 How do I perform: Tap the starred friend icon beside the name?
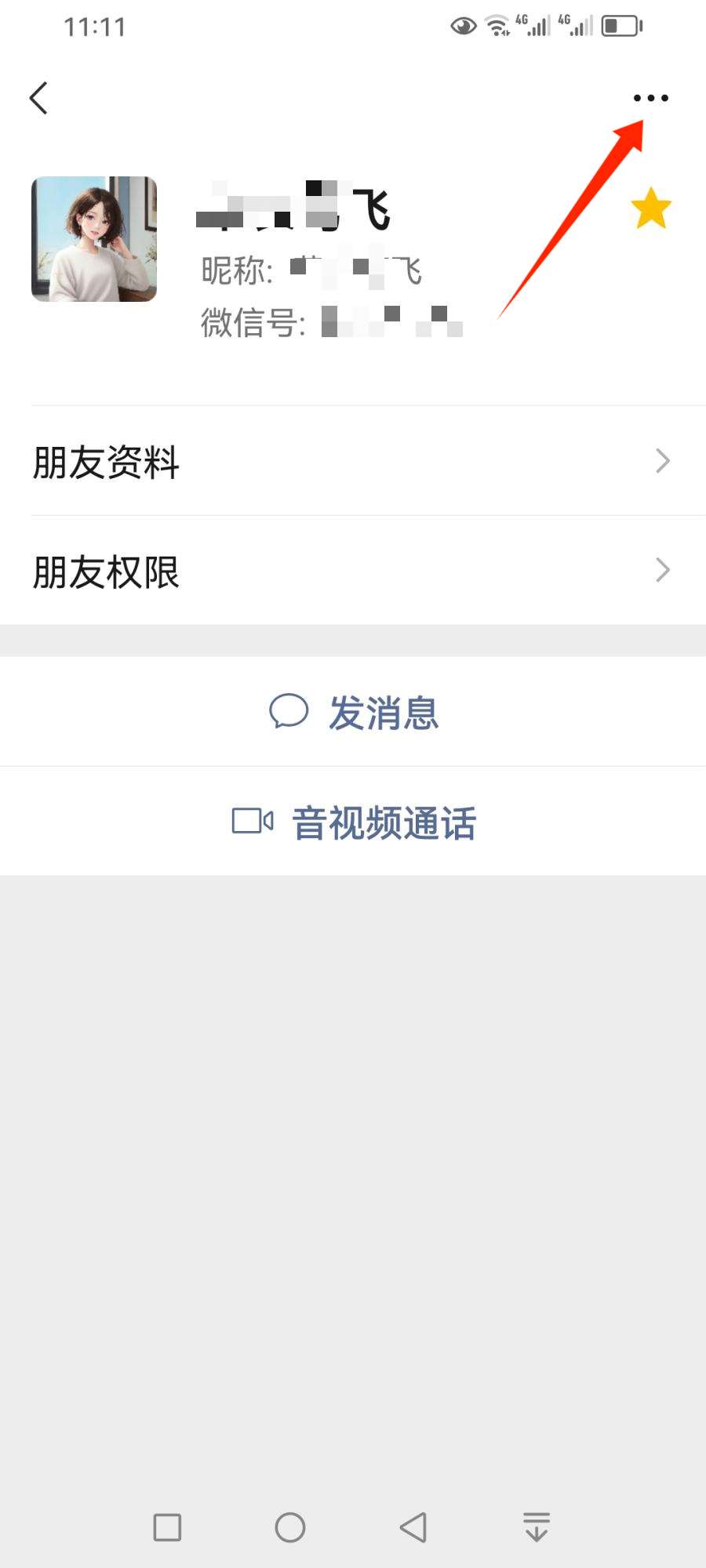651,208
